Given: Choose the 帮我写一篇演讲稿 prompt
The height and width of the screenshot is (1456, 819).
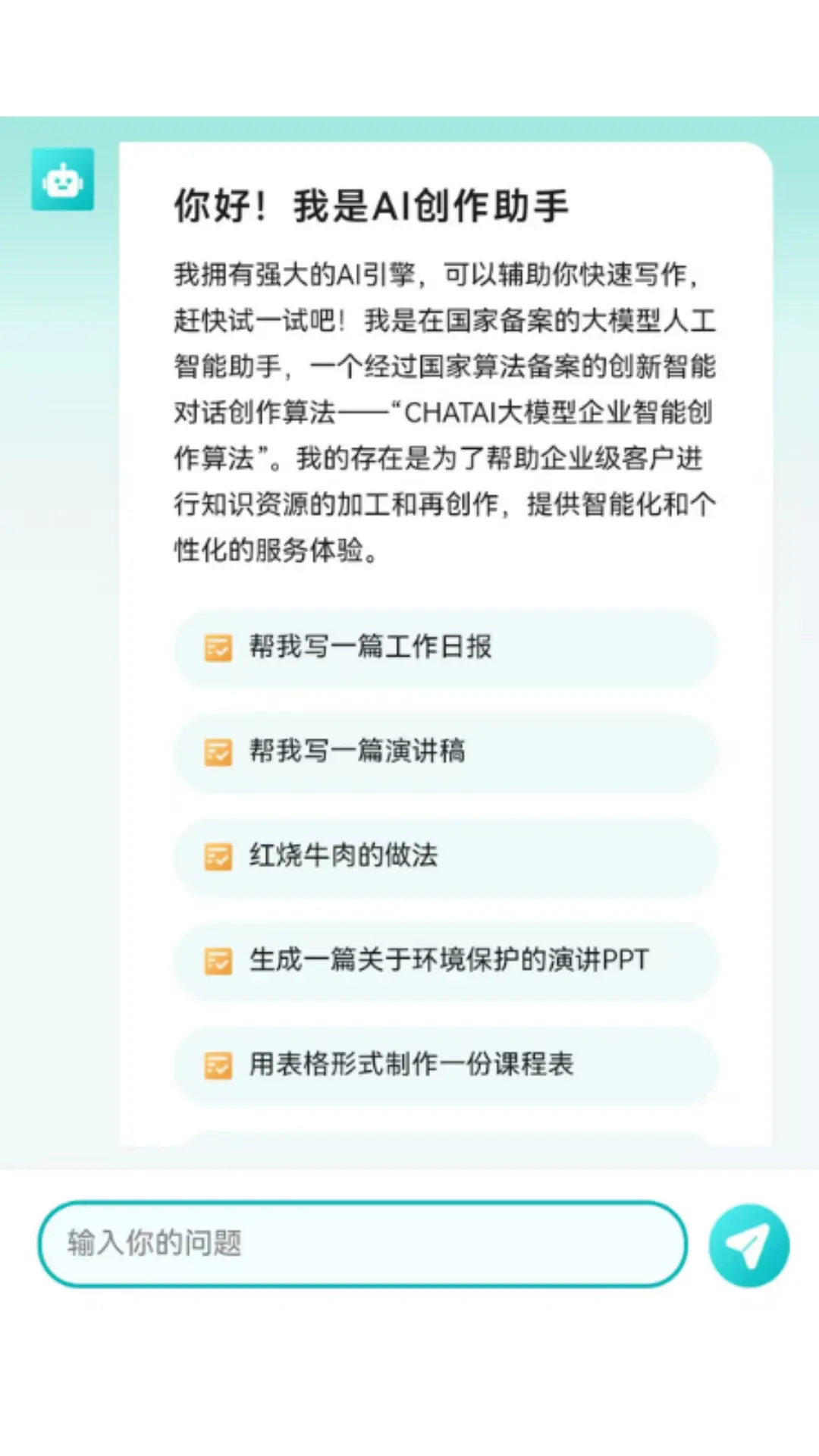Looking at the screenshot, I should pos(445,752).
